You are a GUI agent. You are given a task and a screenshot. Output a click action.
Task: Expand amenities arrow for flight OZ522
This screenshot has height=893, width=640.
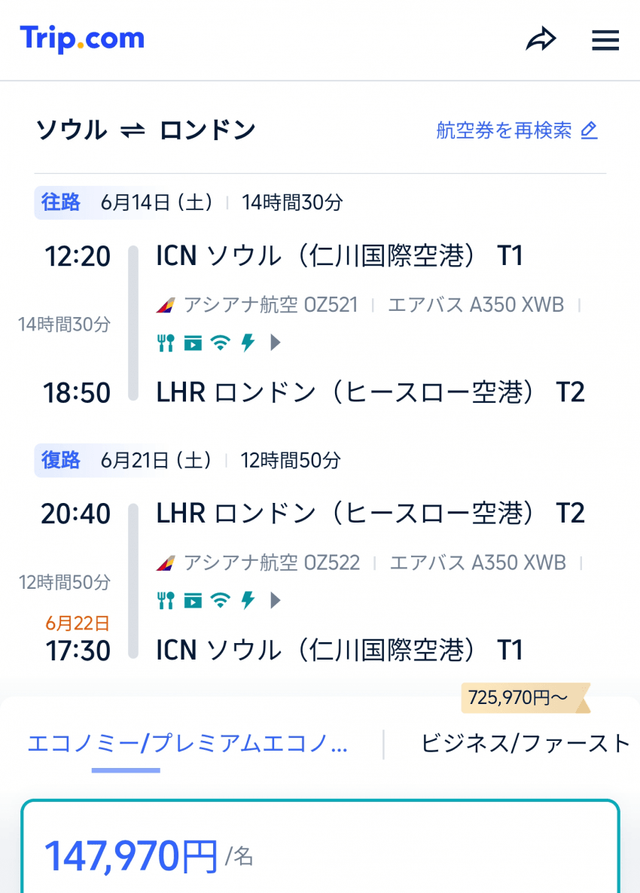(276, 600)
